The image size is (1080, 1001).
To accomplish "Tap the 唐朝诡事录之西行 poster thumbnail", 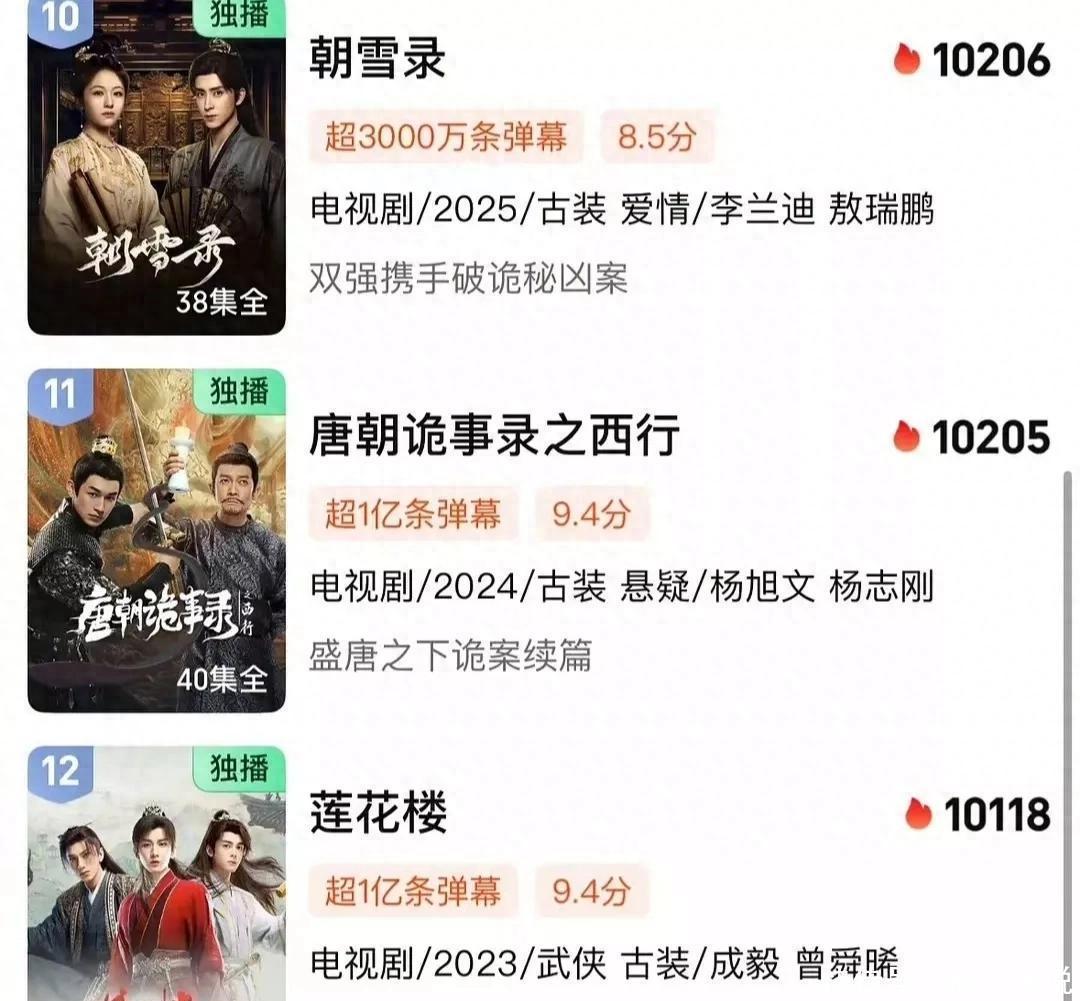I will tap(157, 540).
